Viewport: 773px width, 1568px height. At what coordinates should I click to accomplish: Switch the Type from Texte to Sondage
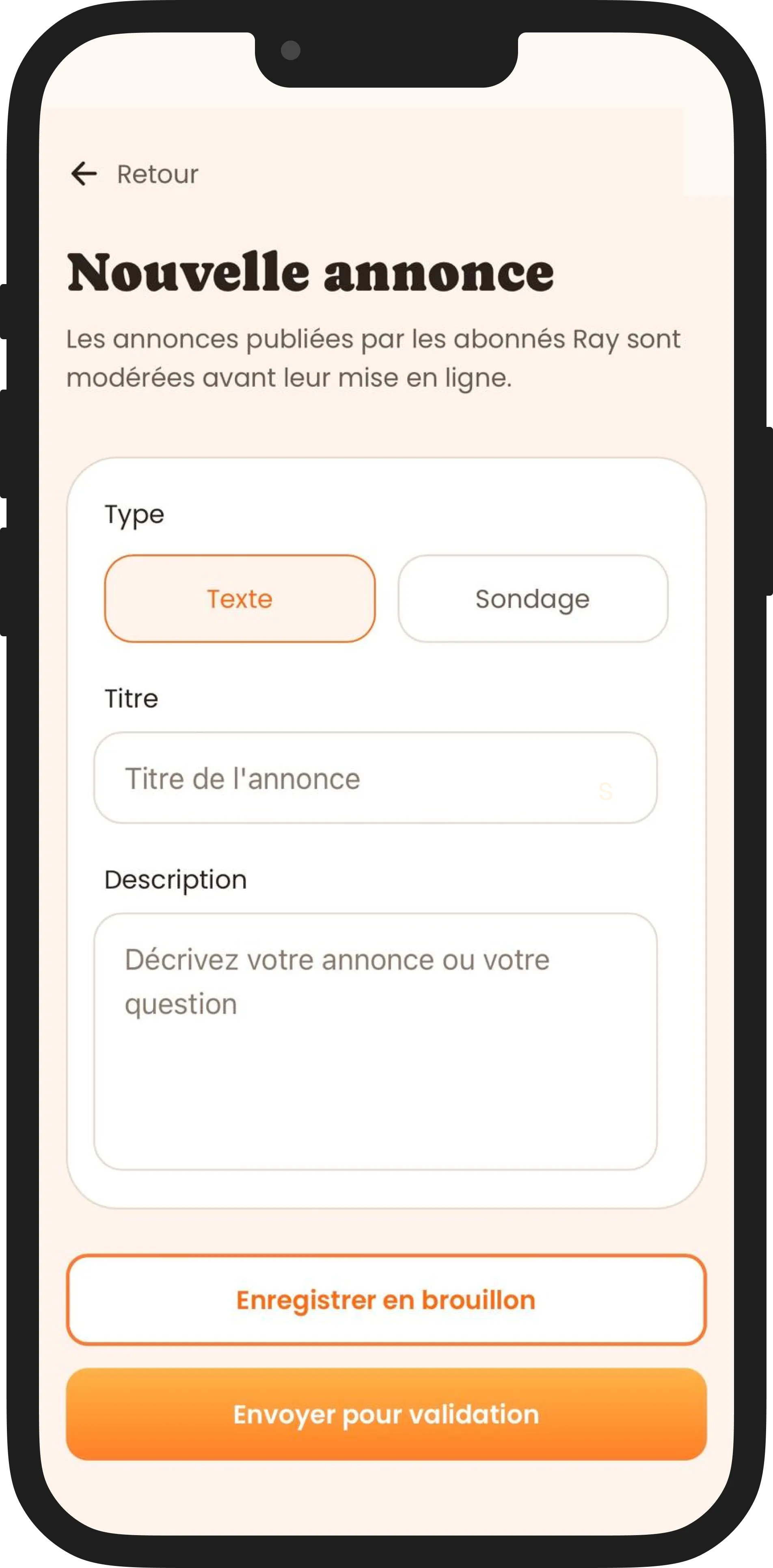pos(532,598)
